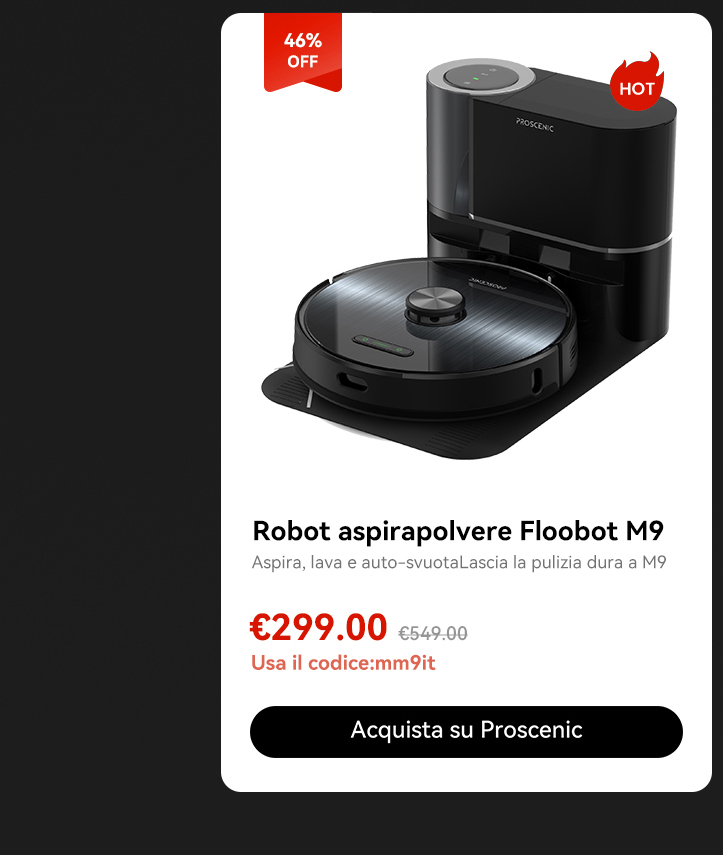Open the Robot aspirapolvere Floobot M9 product card
The image size is (723, 855).
click(458, 530)
